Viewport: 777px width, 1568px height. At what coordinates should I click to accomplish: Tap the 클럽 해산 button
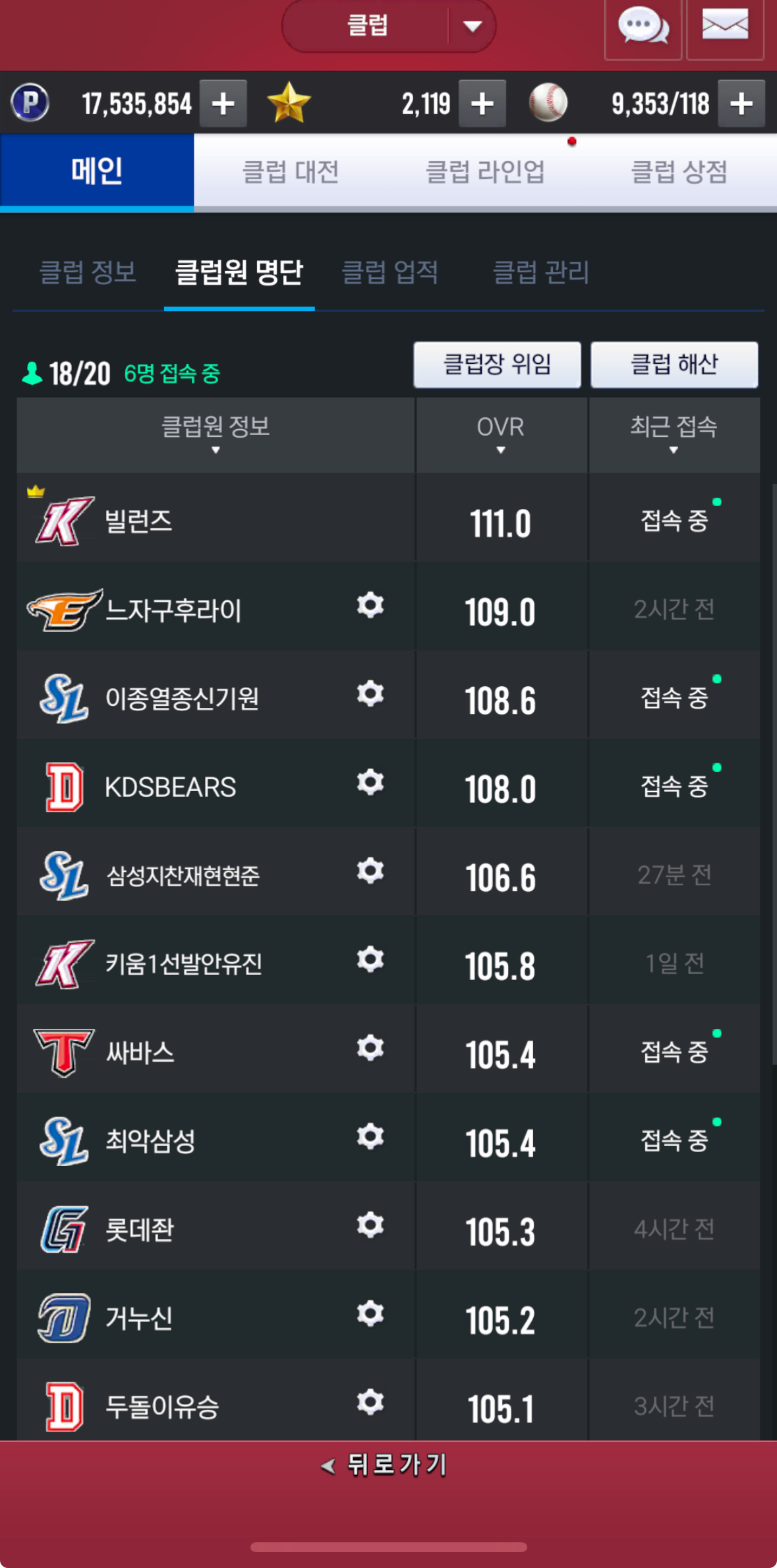pyautogui.click(x=674, y=364)
